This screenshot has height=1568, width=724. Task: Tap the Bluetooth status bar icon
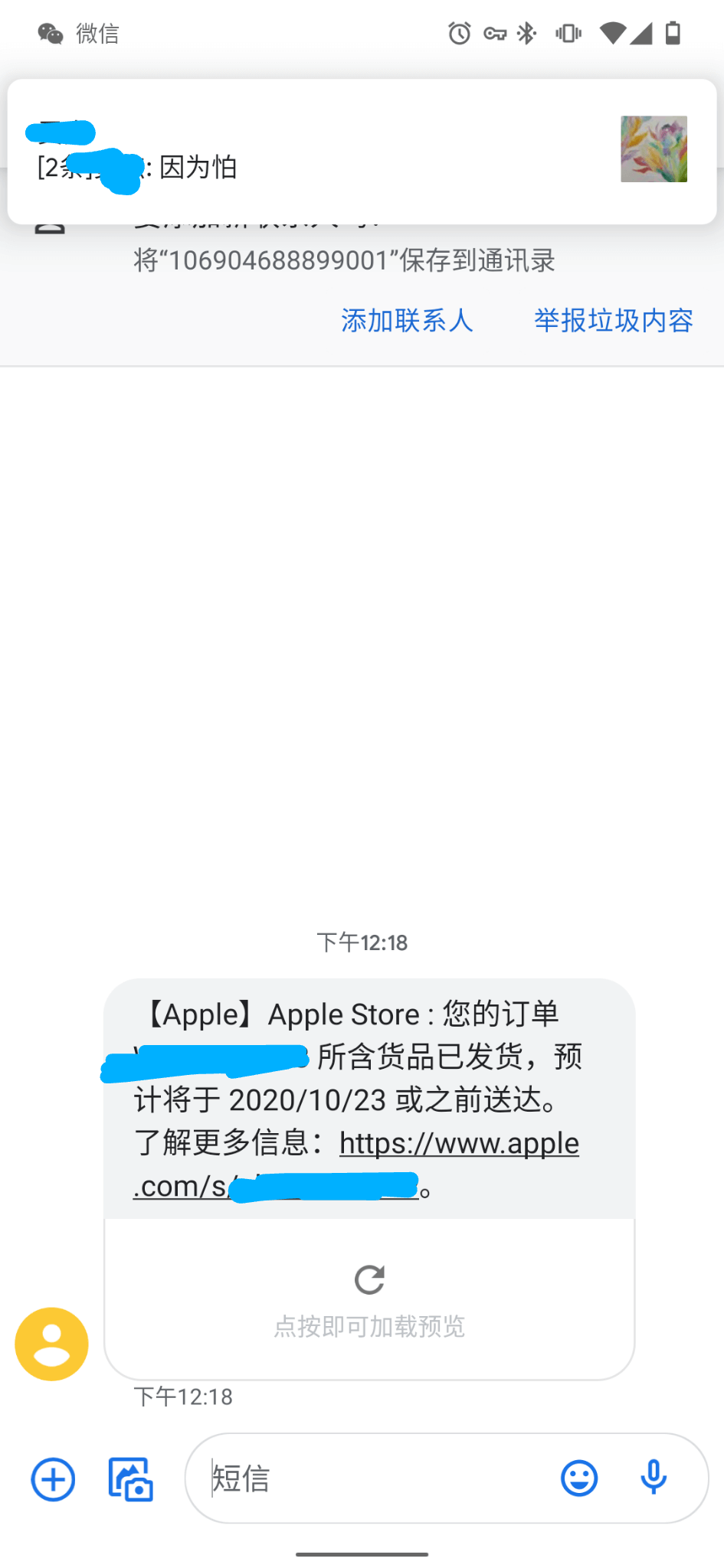[x=526, y=33]
